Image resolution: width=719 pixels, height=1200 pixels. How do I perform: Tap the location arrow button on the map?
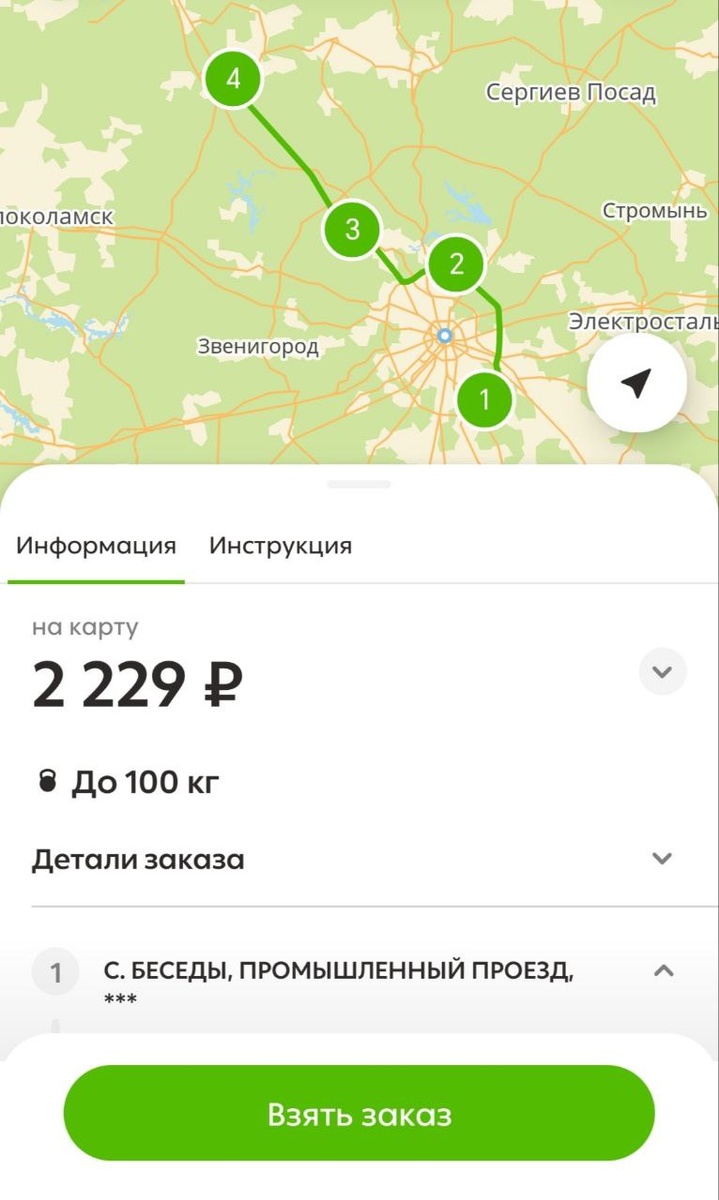click(x=636, y=383)
